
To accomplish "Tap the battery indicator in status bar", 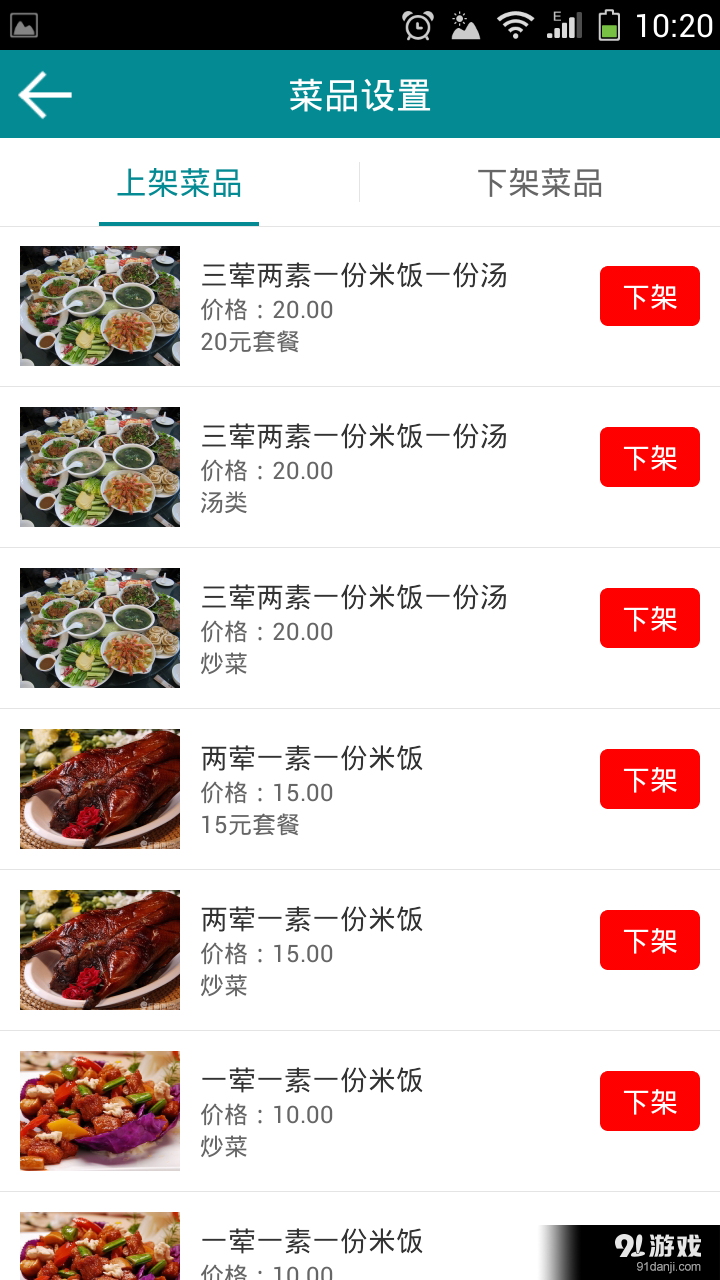I will tap(610, 23).
